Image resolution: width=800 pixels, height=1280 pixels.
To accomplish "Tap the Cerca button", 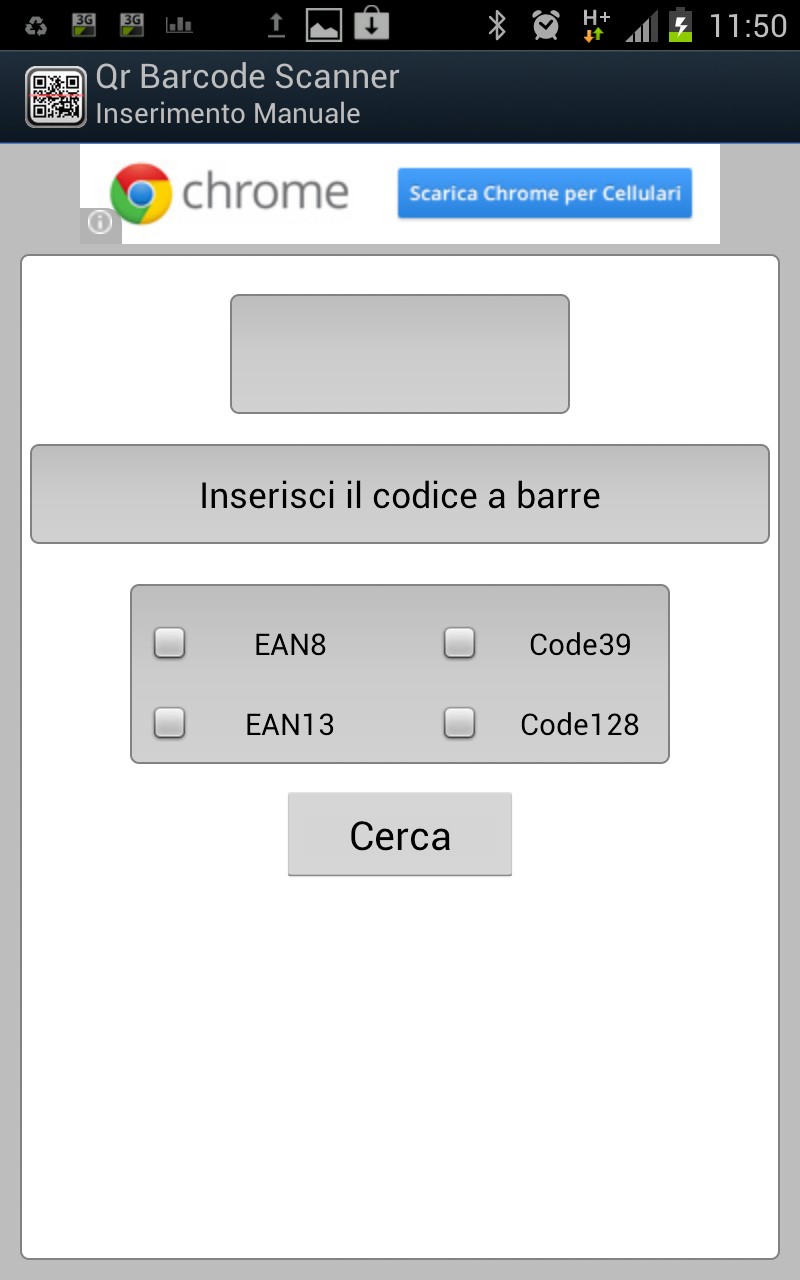I will click(400, 835).
